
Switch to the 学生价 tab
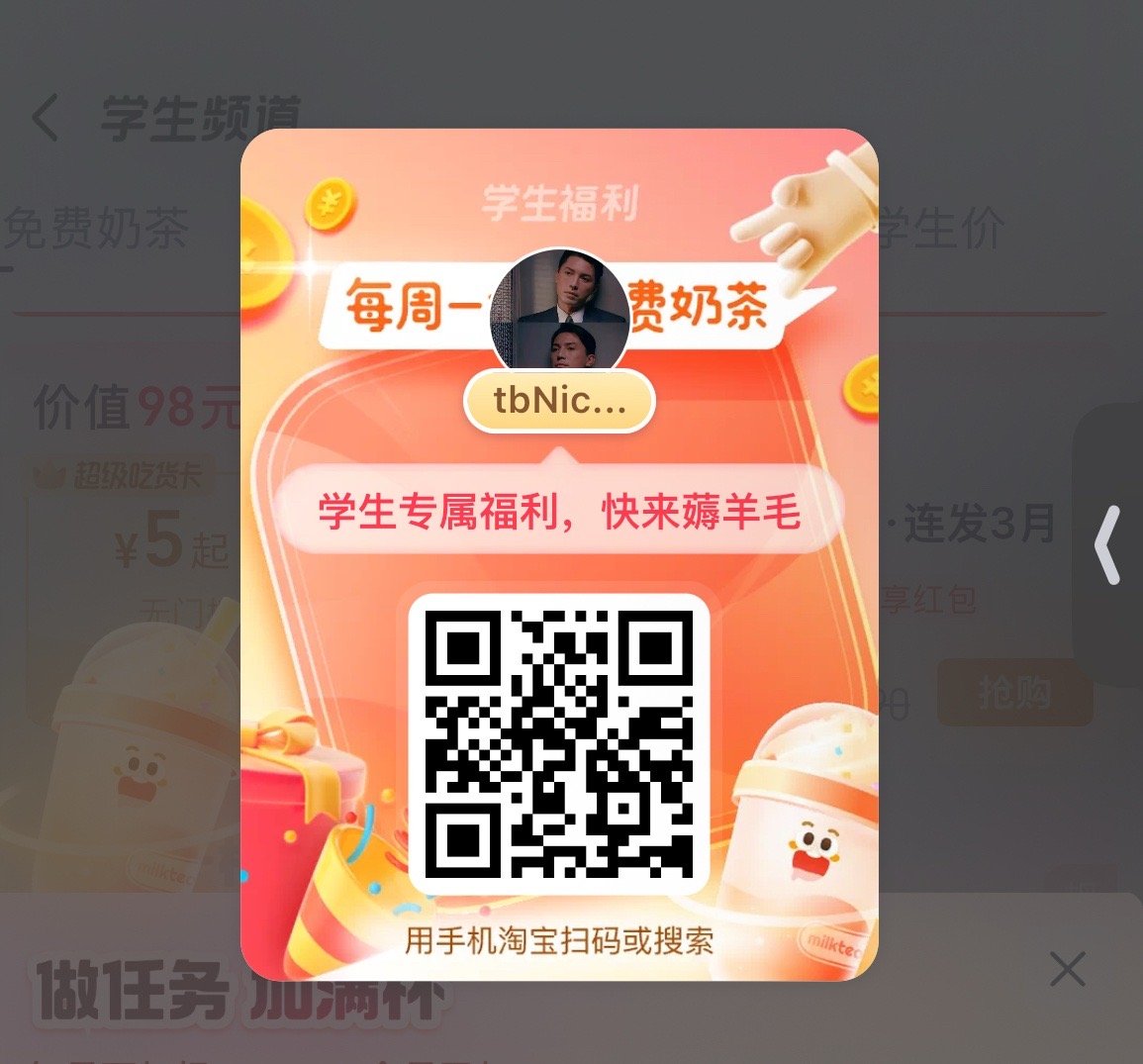tap(940, 230)
